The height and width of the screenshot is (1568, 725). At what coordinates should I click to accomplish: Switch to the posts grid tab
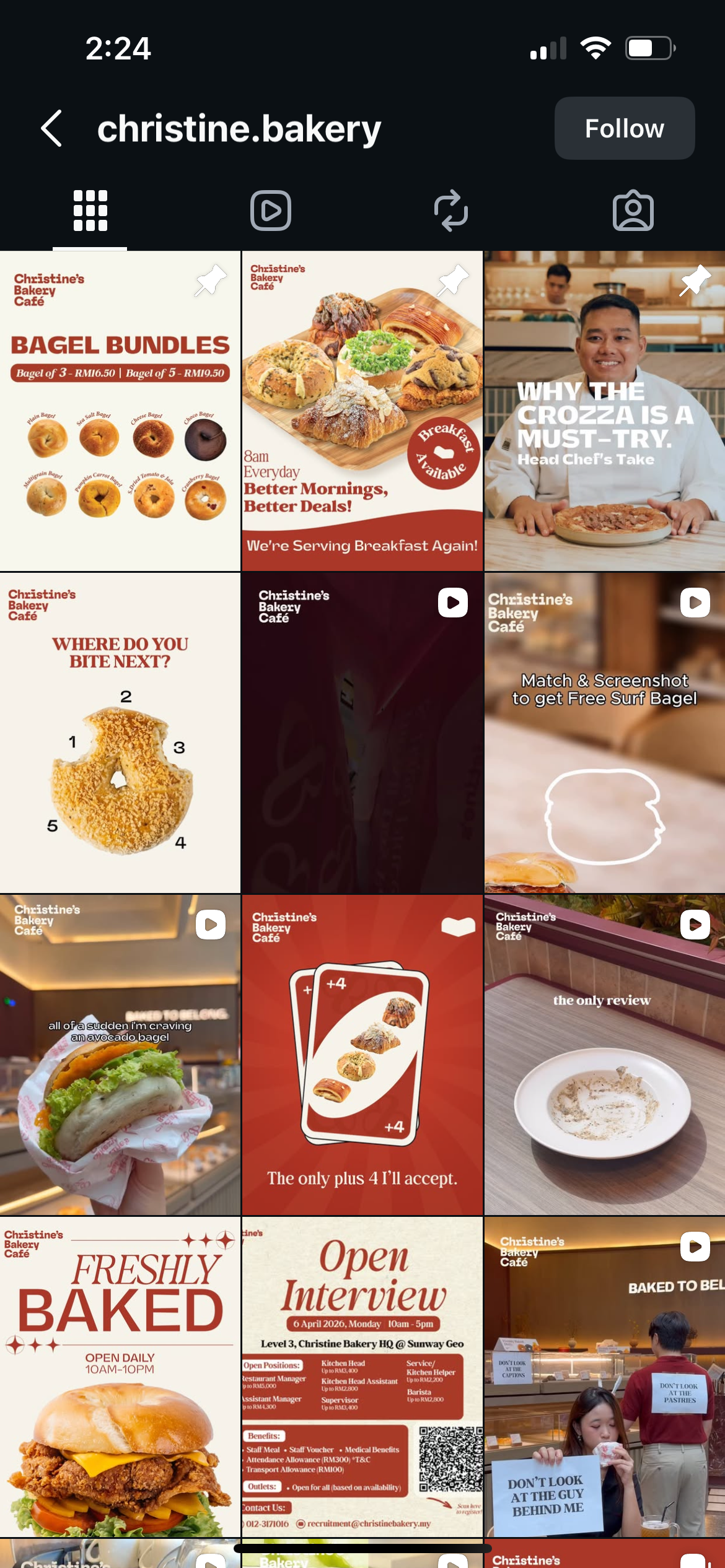(90, 211)
